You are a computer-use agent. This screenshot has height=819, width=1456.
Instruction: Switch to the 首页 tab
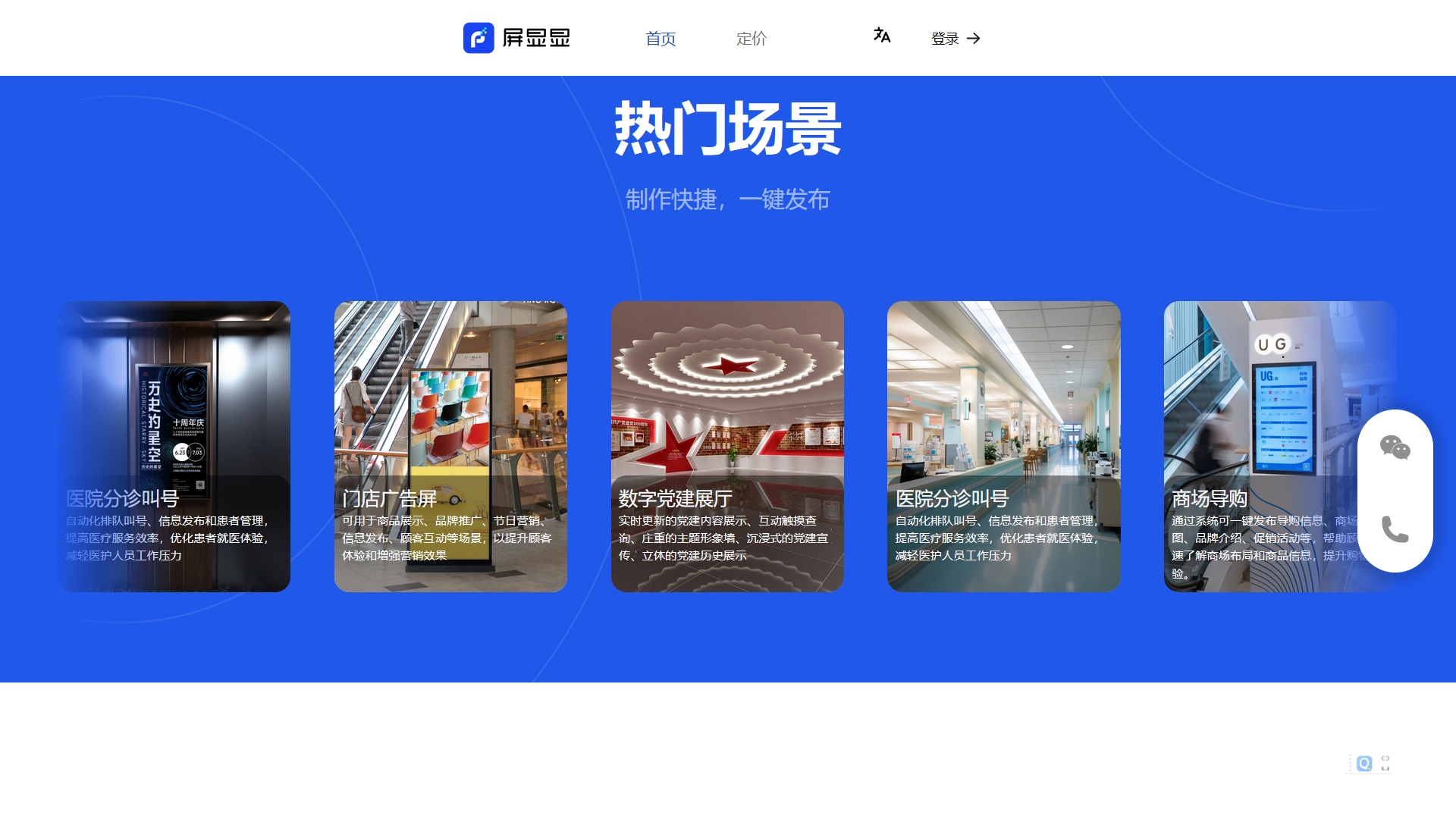coord(661,39)
